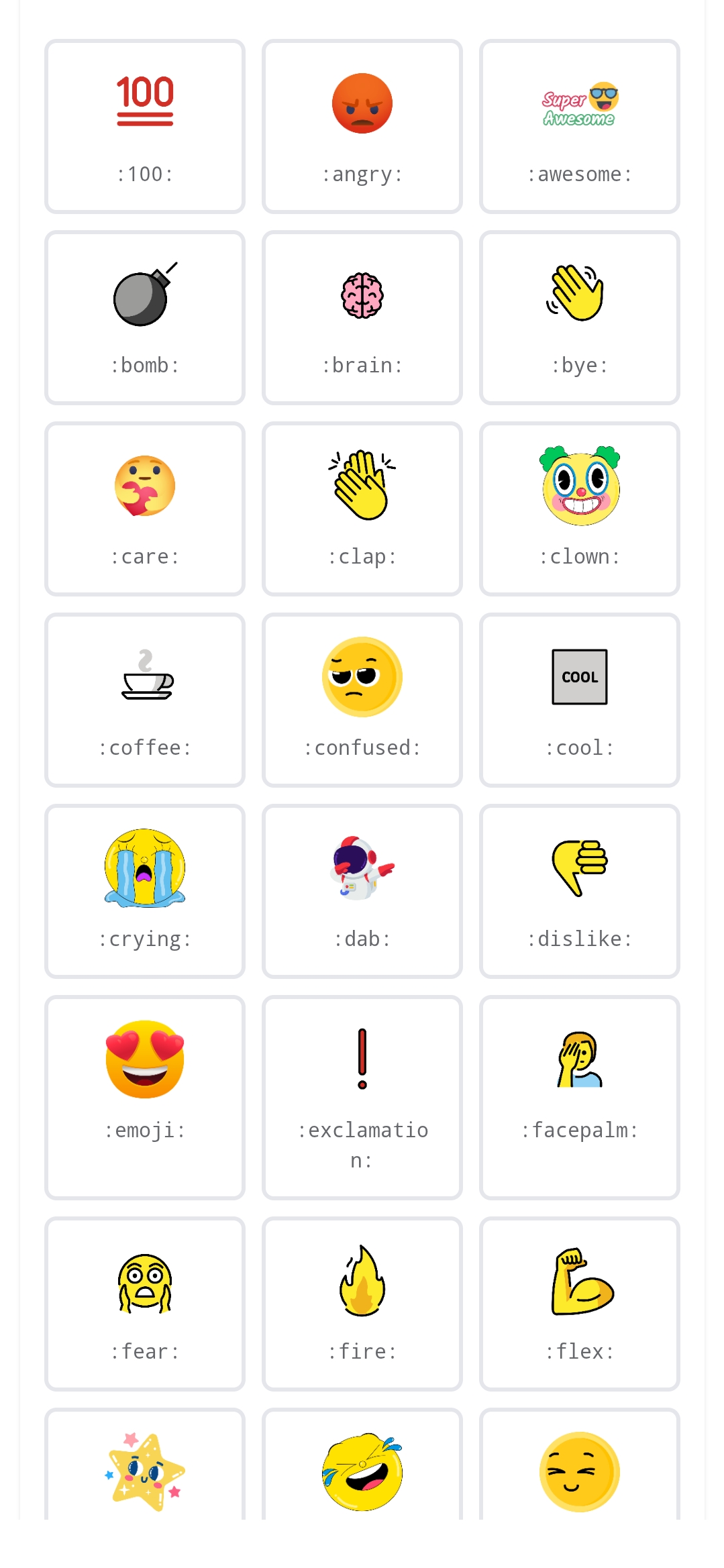Tap the :angry: emoji card
The height and width of the screenshot is (1568, 724).
(x=362, y=126)
